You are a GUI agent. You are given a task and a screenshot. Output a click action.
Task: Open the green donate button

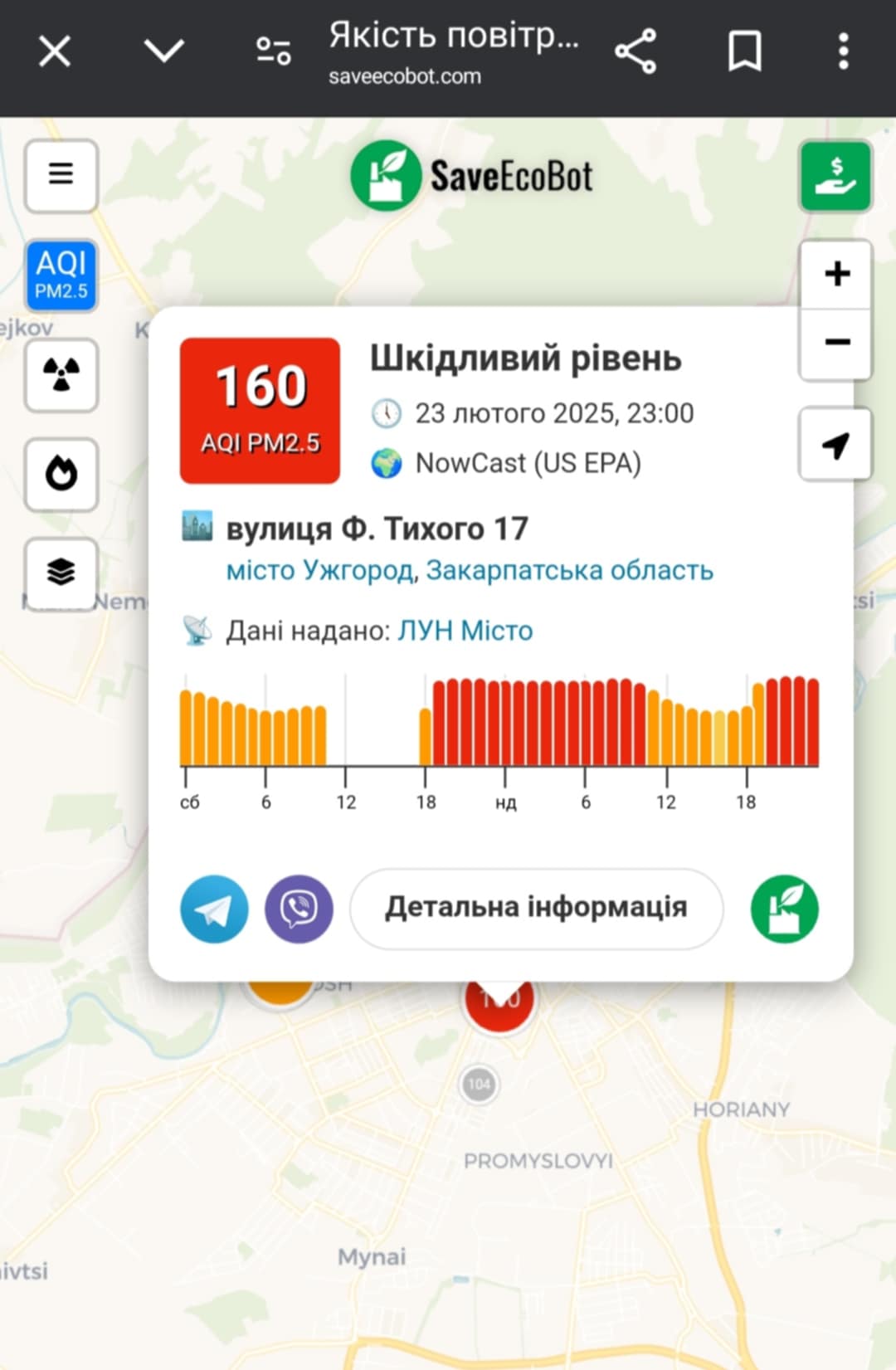click(x=835, y=176)
